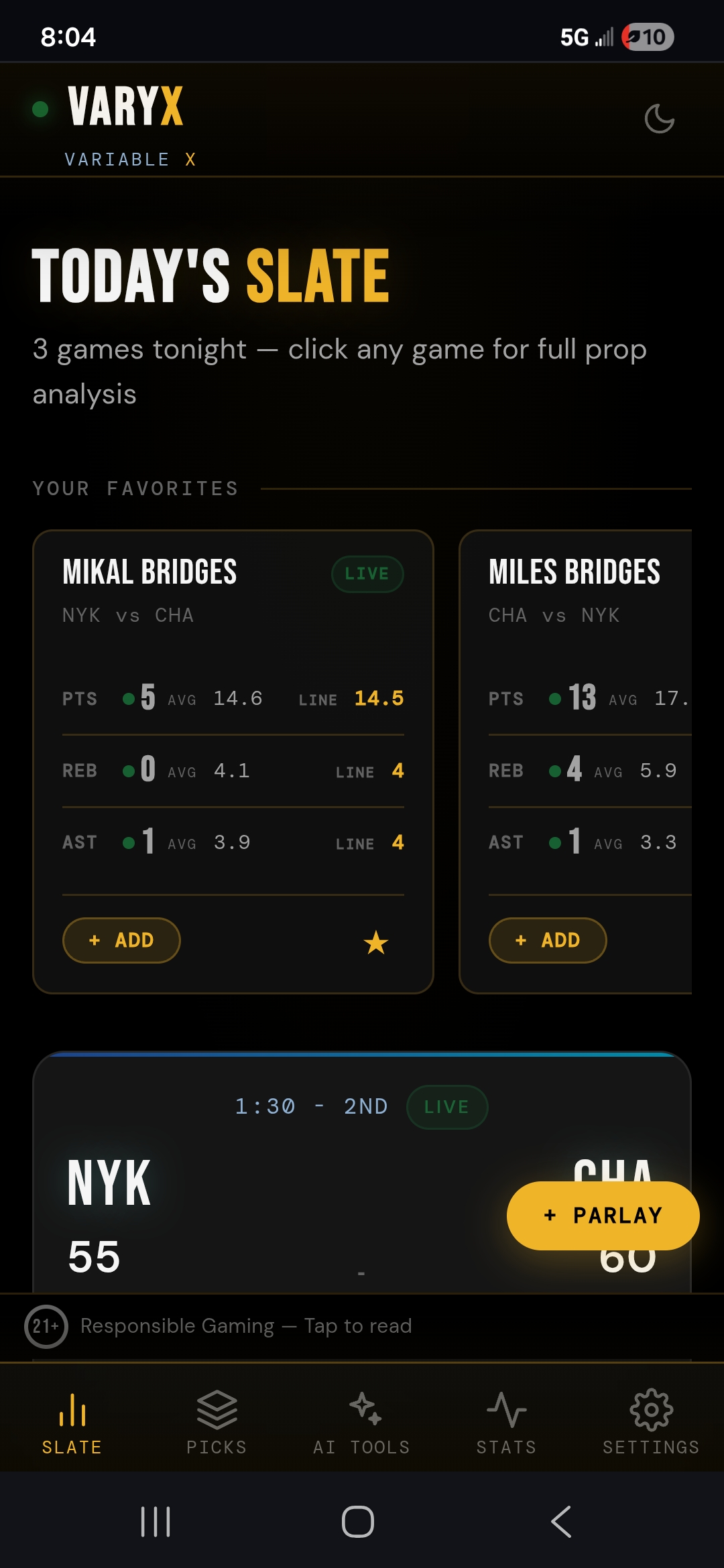Image resolution: width=724 pixels, height=1568 pixels.
Task: Tap Responsible Gaming — Tap to read
Action: point(245,1325)
